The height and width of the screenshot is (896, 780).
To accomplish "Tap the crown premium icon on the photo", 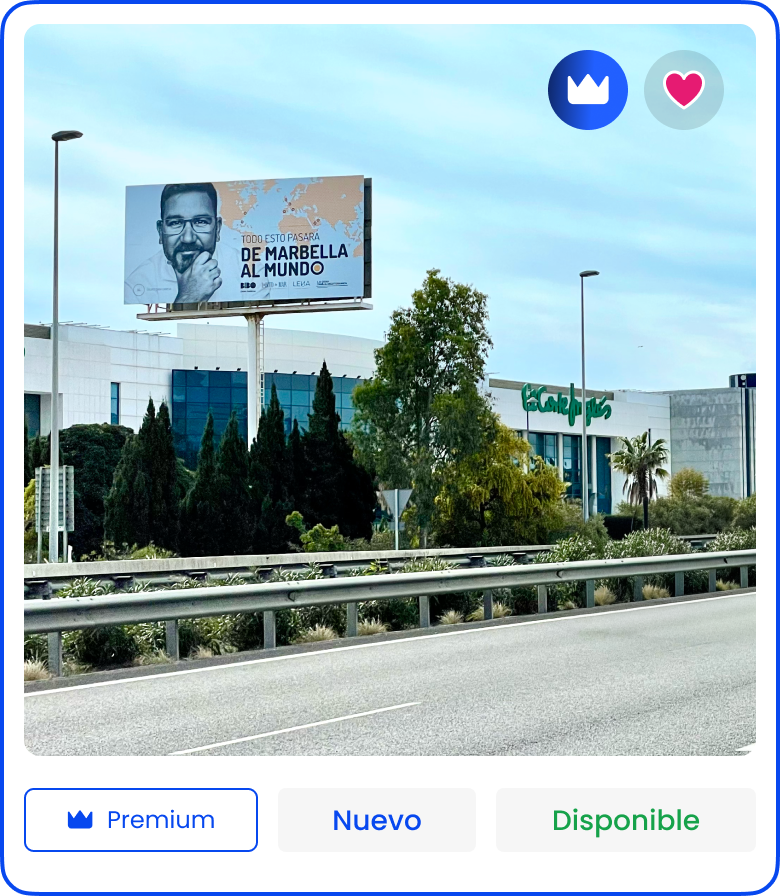I will (588, 90).
